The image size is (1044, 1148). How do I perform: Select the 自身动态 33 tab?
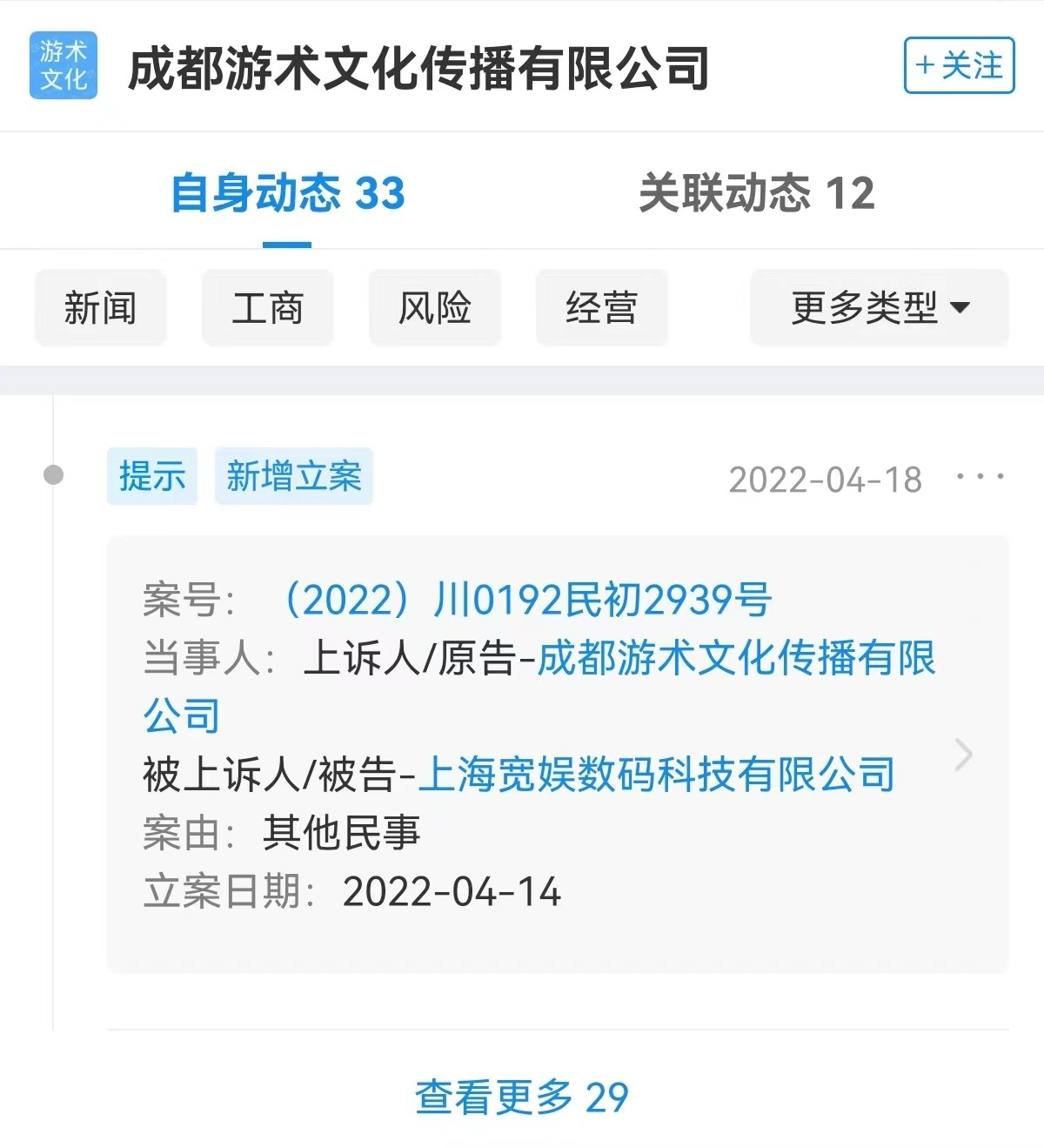click(x=288, y=192)
